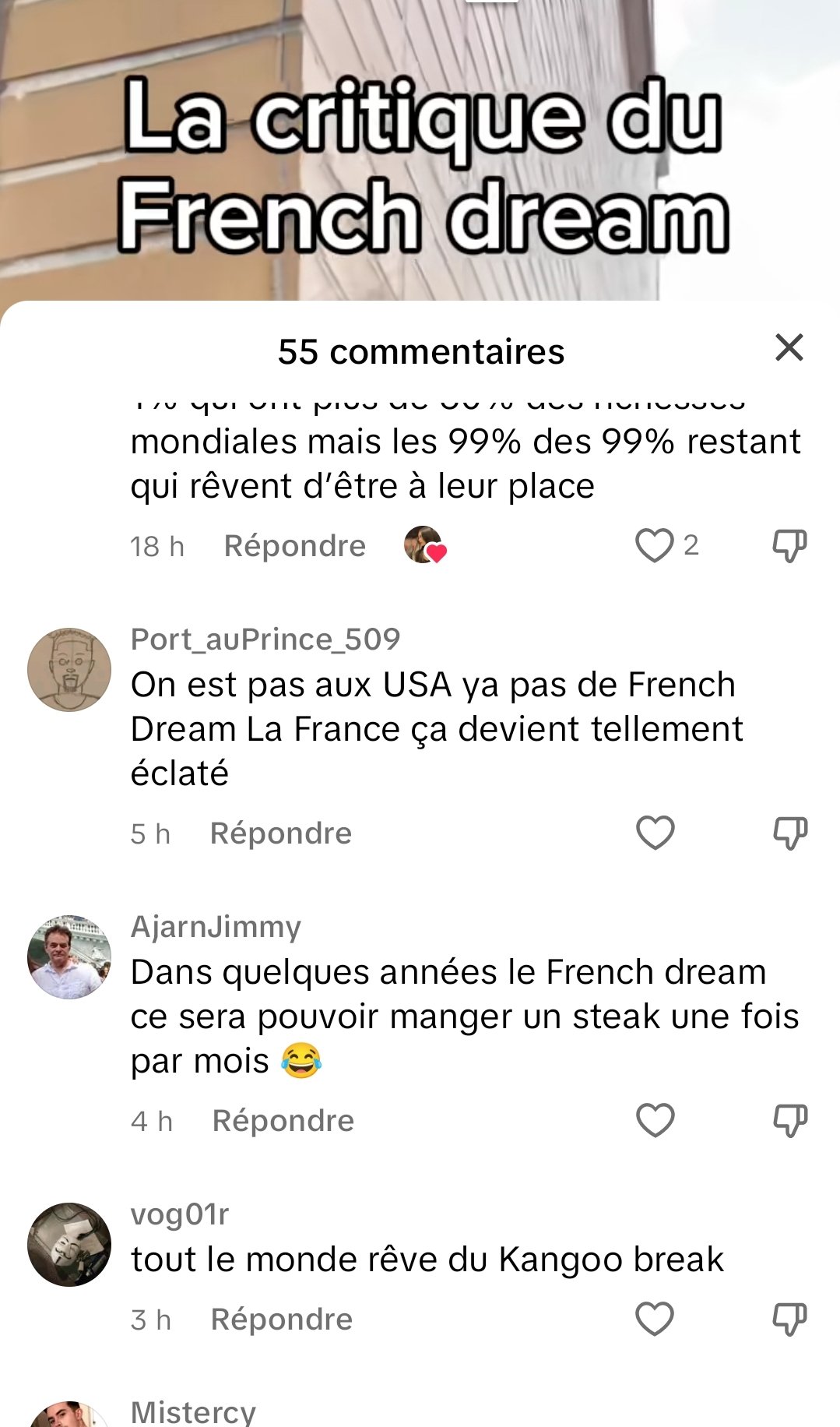Open the AjarnJimmy username link
Viewport: 840px width, 1427px height.
216,927
